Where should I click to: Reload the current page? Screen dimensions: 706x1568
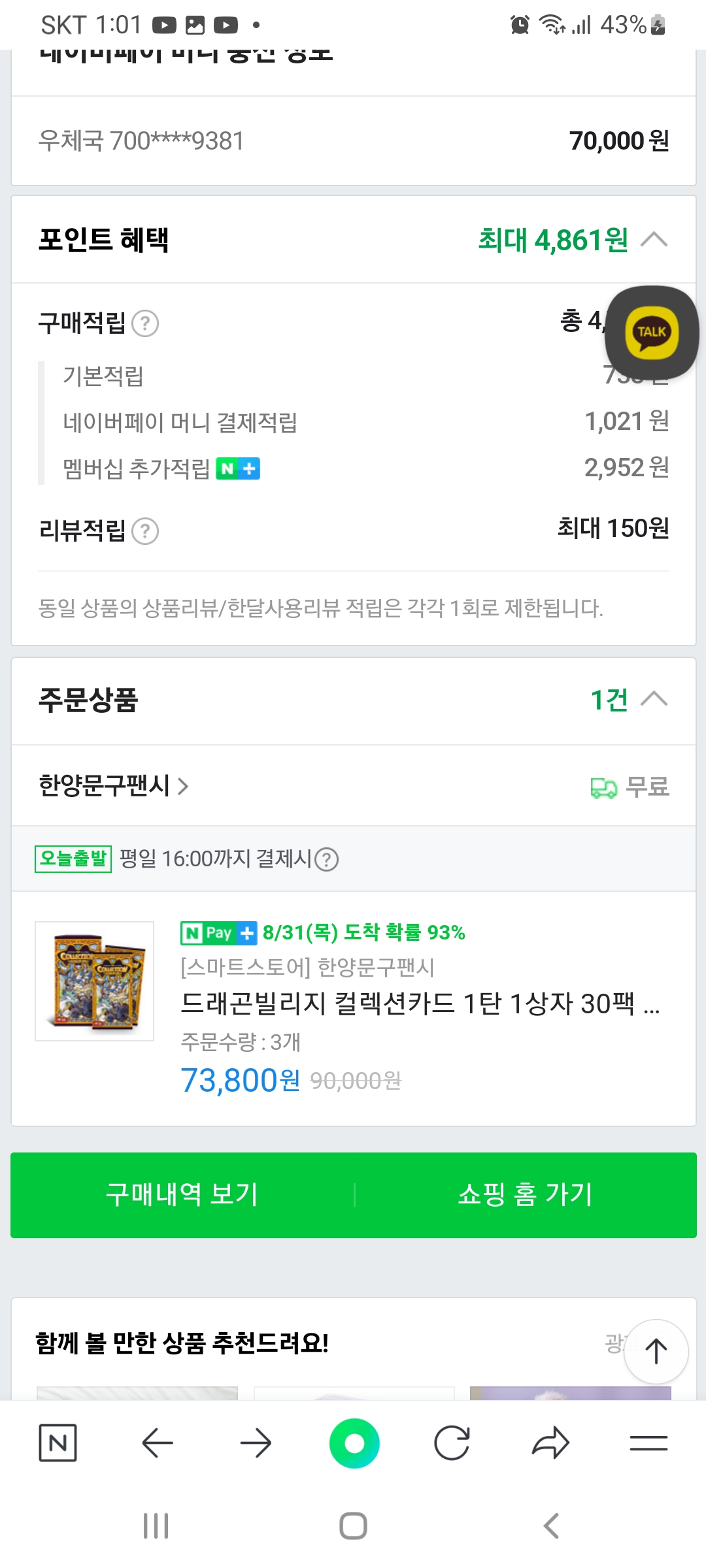[x=452, y=1443]
